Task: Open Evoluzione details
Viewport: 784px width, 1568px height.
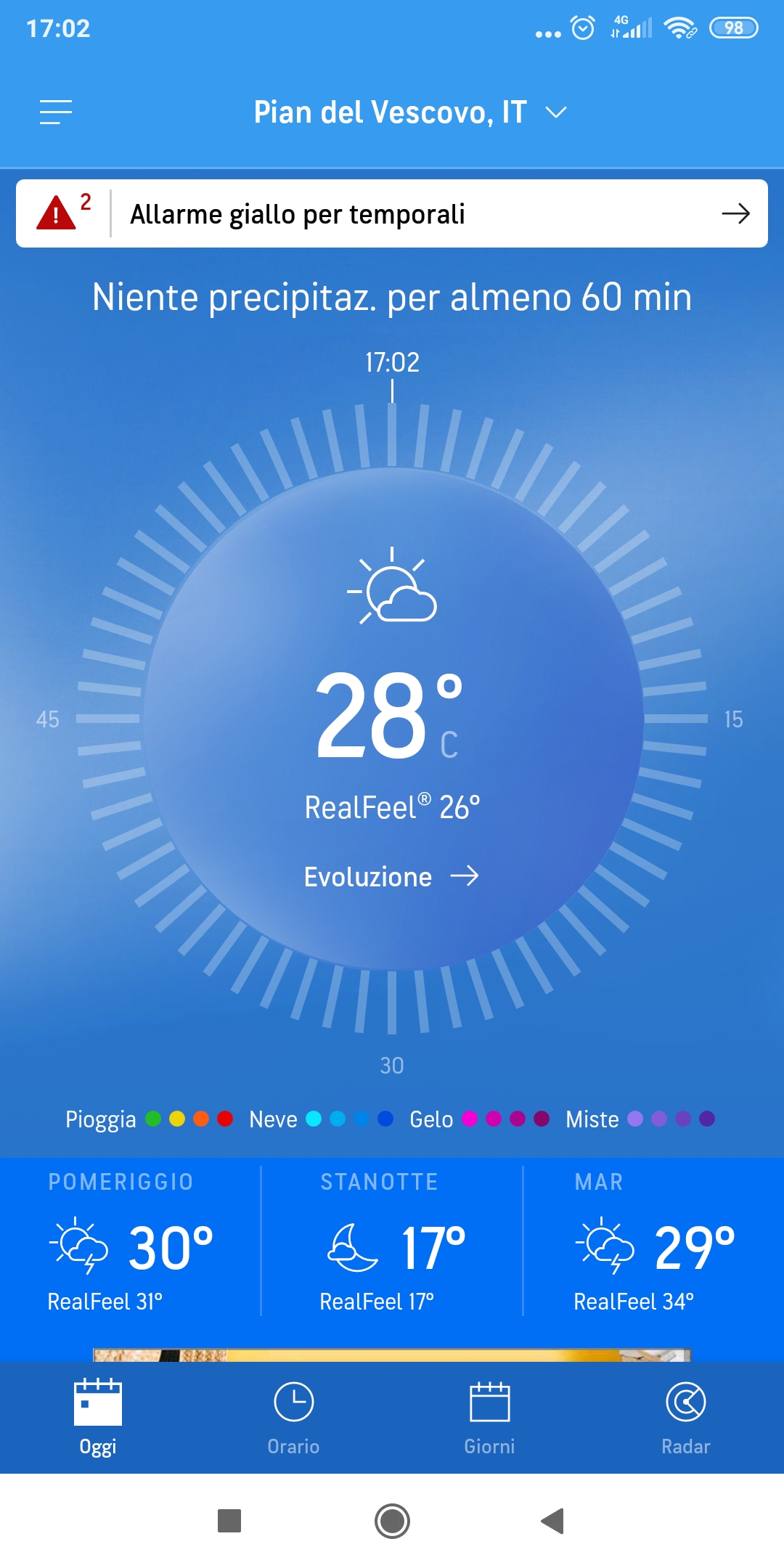Action: pyautogui.click(x=391, y=877)
